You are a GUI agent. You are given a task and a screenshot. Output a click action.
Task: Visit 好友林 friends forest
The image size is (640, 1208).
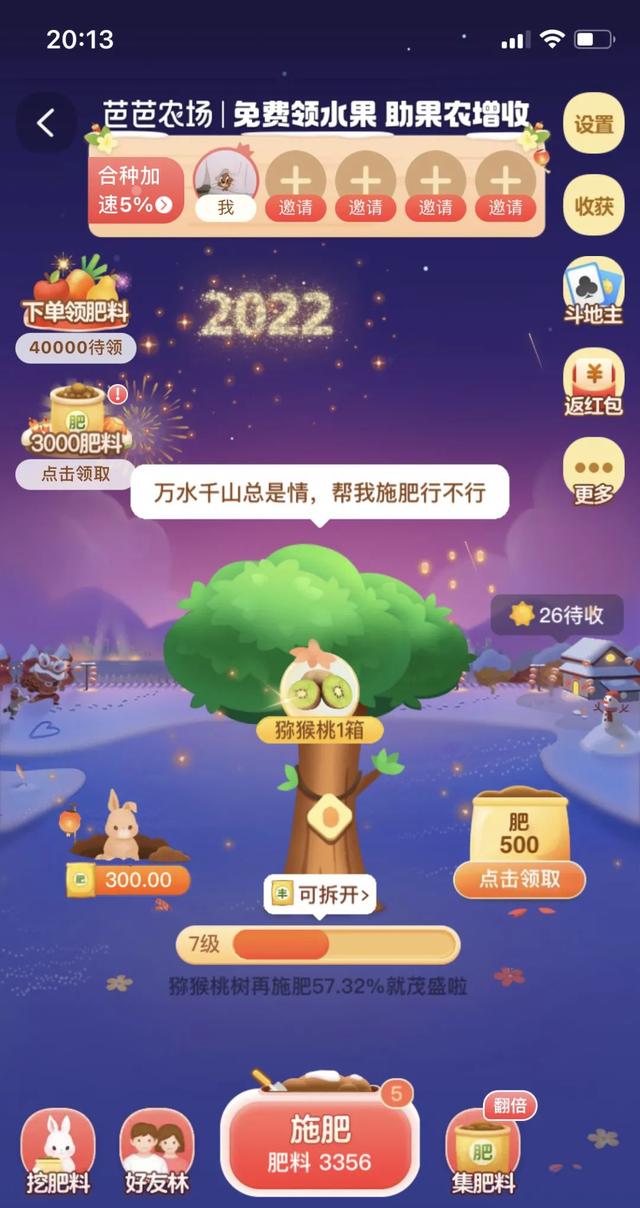point(157,1153)
